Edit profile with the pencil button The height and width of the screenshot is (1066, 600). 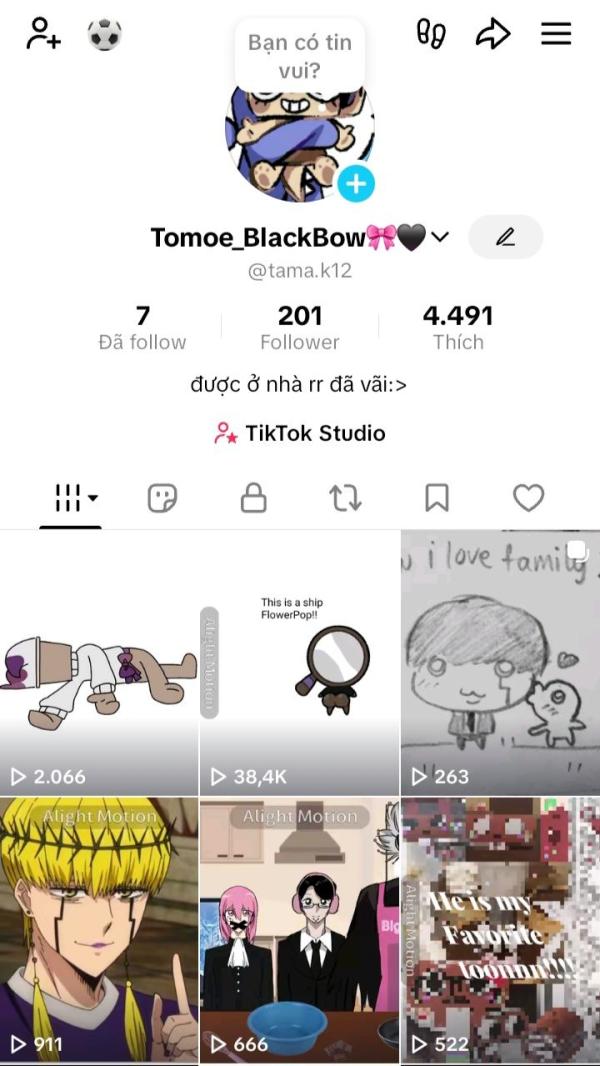[506, 237]
